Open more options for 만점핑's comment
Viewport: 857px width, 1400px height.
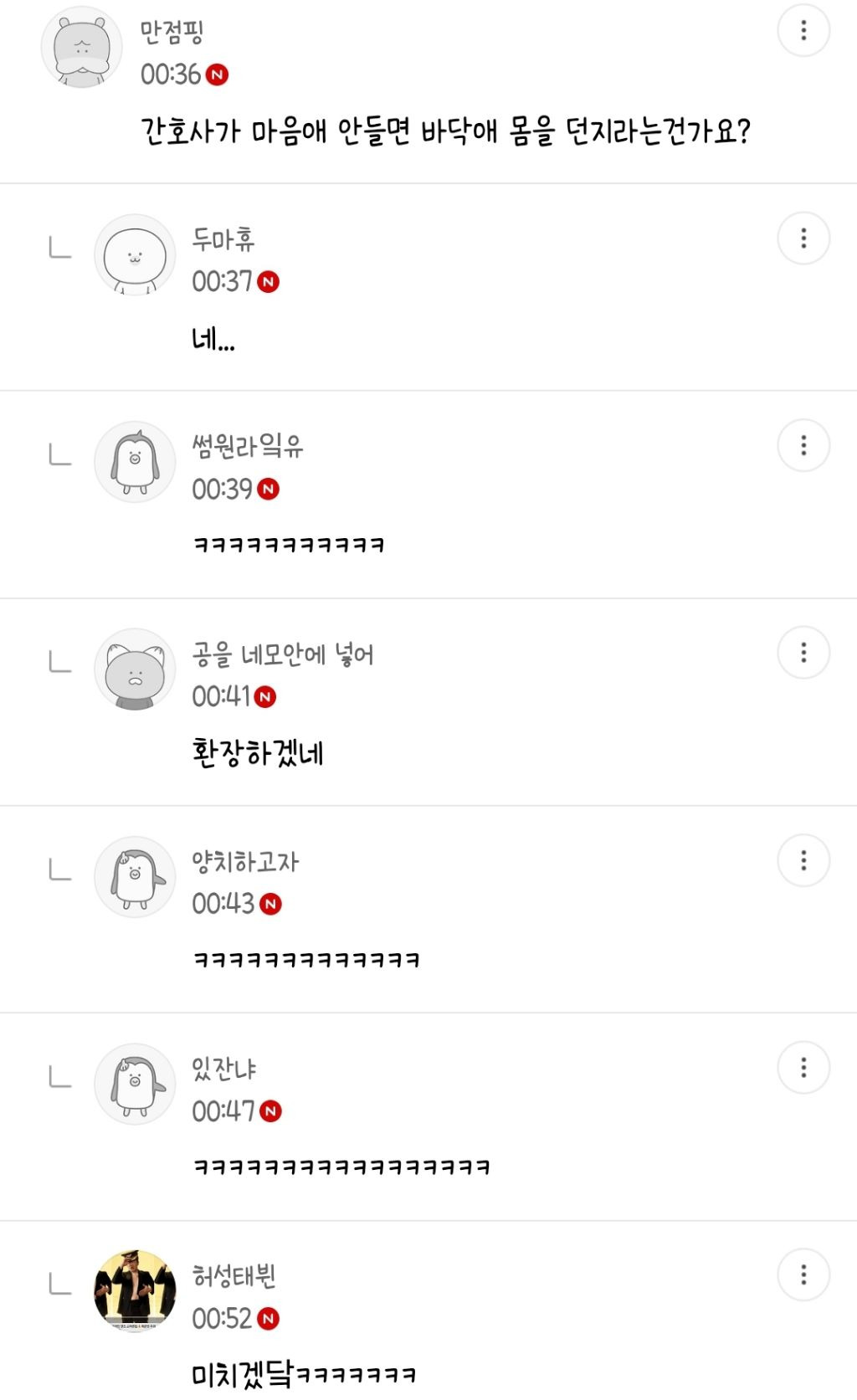click(x=803, y=31)
